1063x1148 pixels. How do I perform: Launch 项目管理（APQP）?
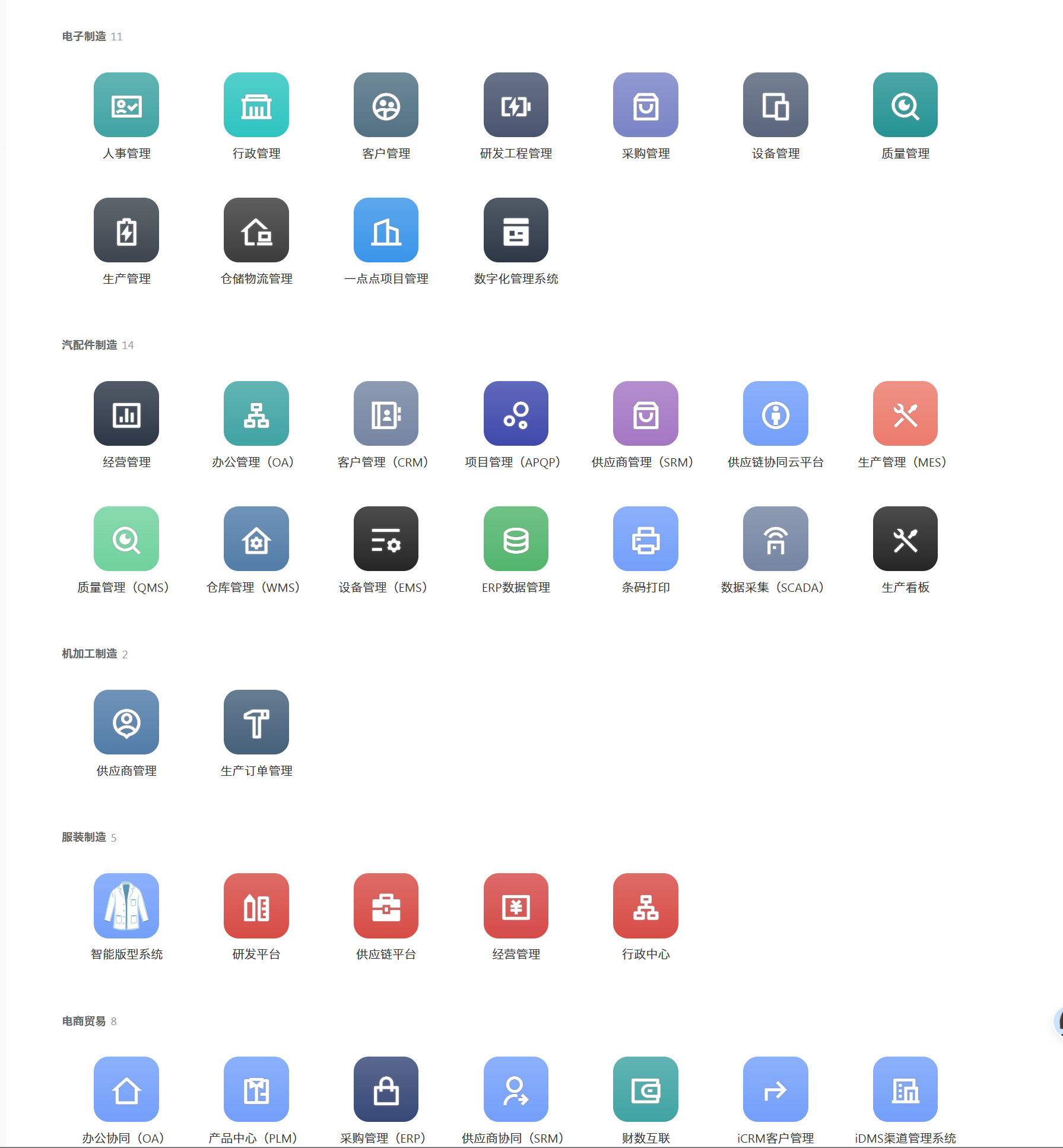(516, 414)
